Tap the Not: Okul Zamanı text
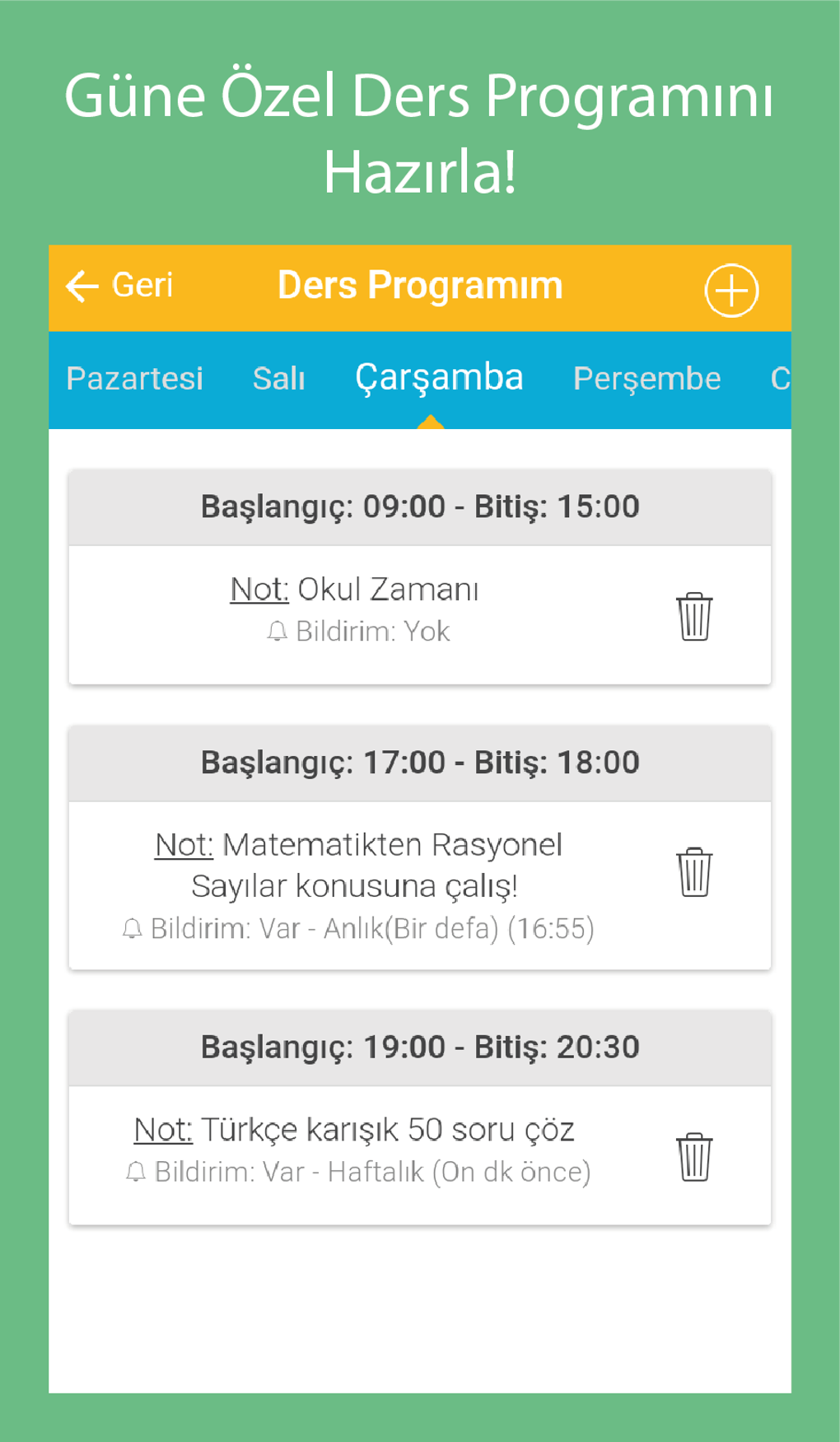 click(356, 590)
